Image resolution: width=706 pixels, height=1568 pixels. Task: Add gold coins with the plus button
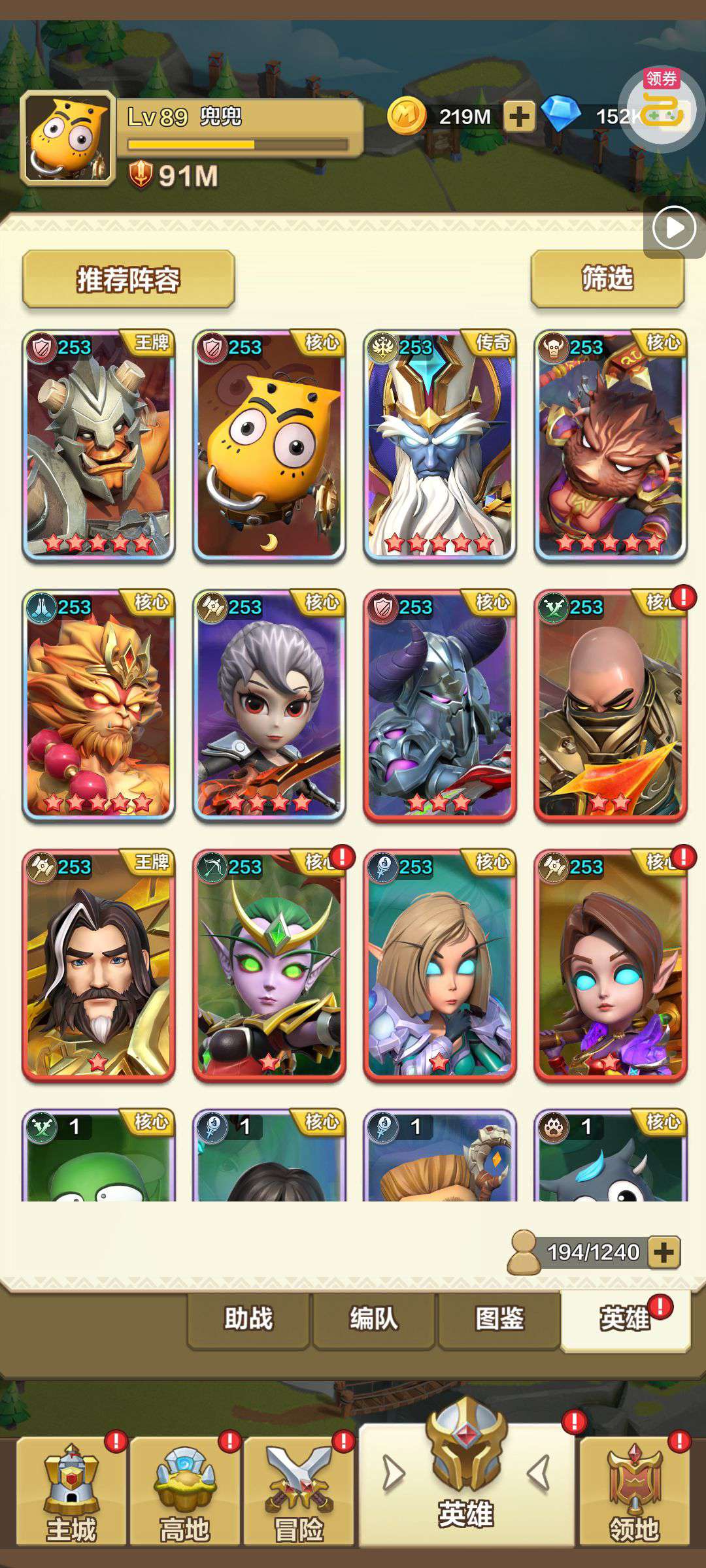[519, 117]
